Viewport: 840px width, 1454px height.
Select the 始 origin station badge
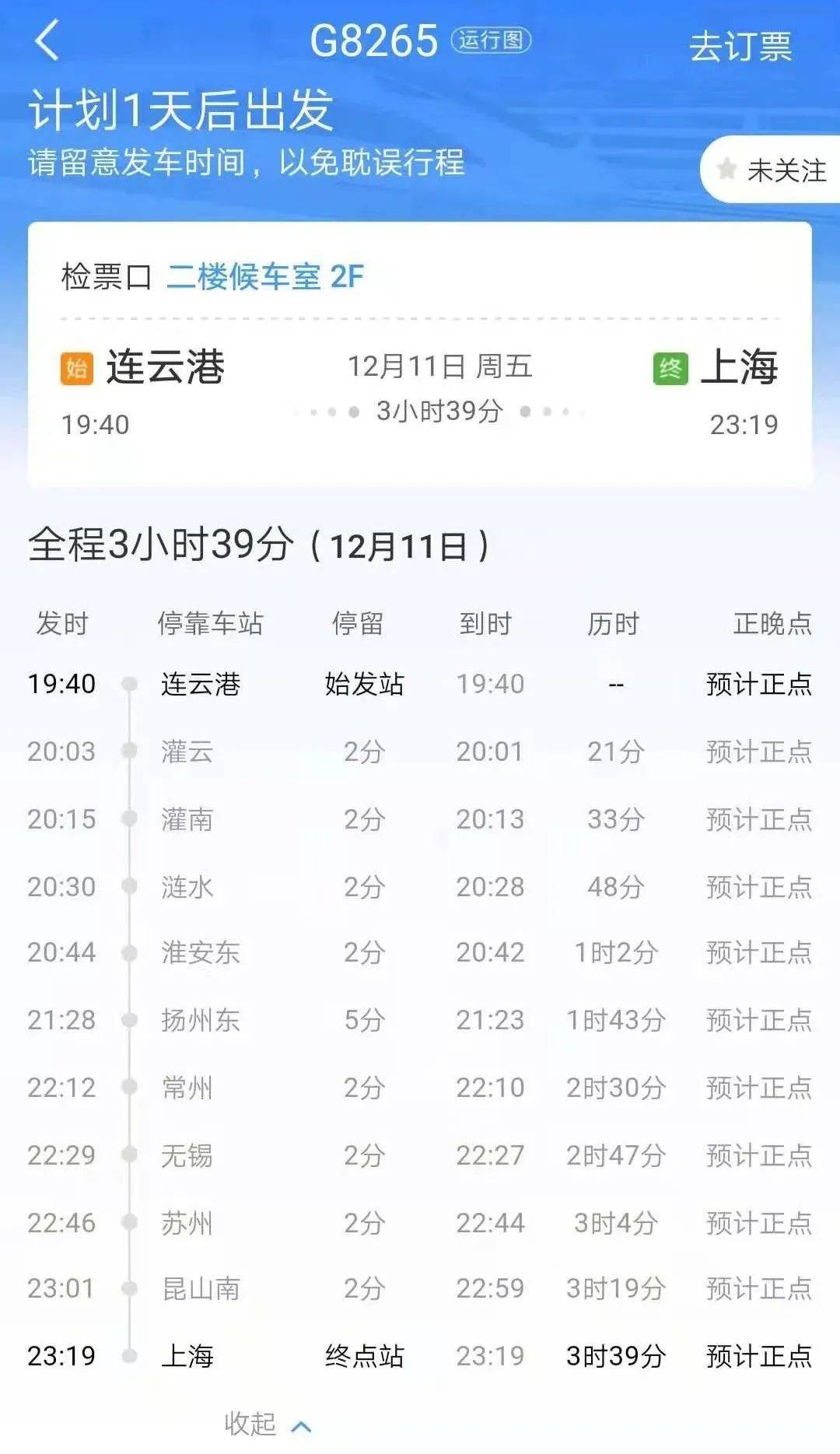[x=74, y=366]
